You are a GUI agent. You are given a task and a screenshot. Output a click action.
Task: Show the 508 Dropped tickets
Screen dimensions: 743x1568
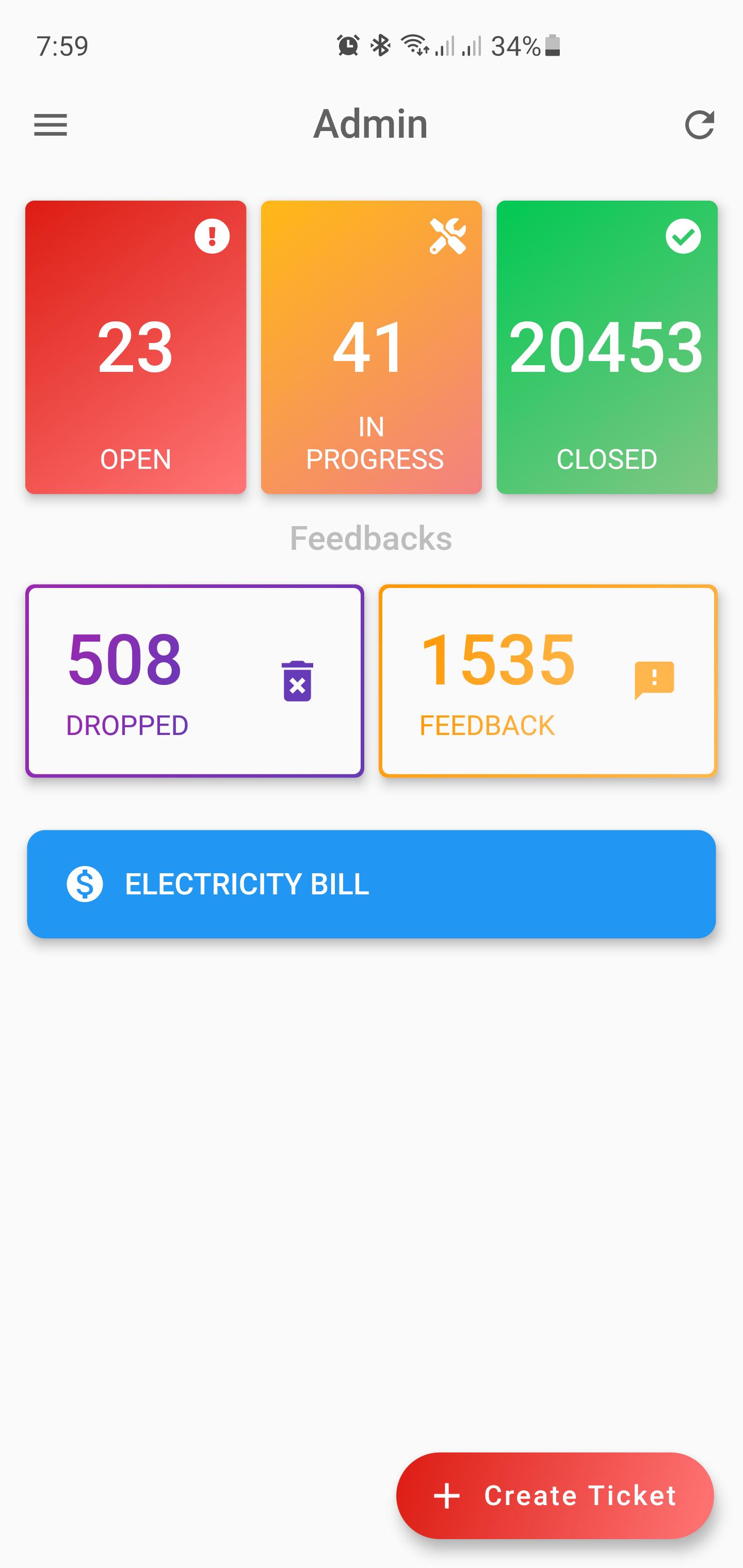pos(195,680)
